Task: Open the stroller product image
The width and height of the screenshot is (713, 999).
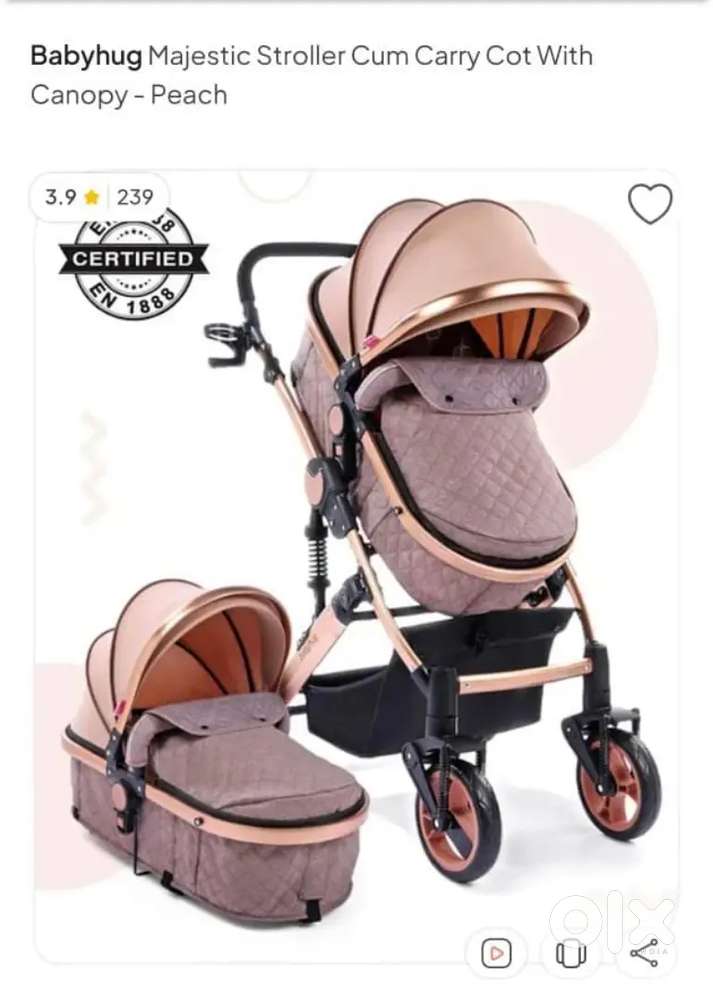Action: (x=380, y=560)
